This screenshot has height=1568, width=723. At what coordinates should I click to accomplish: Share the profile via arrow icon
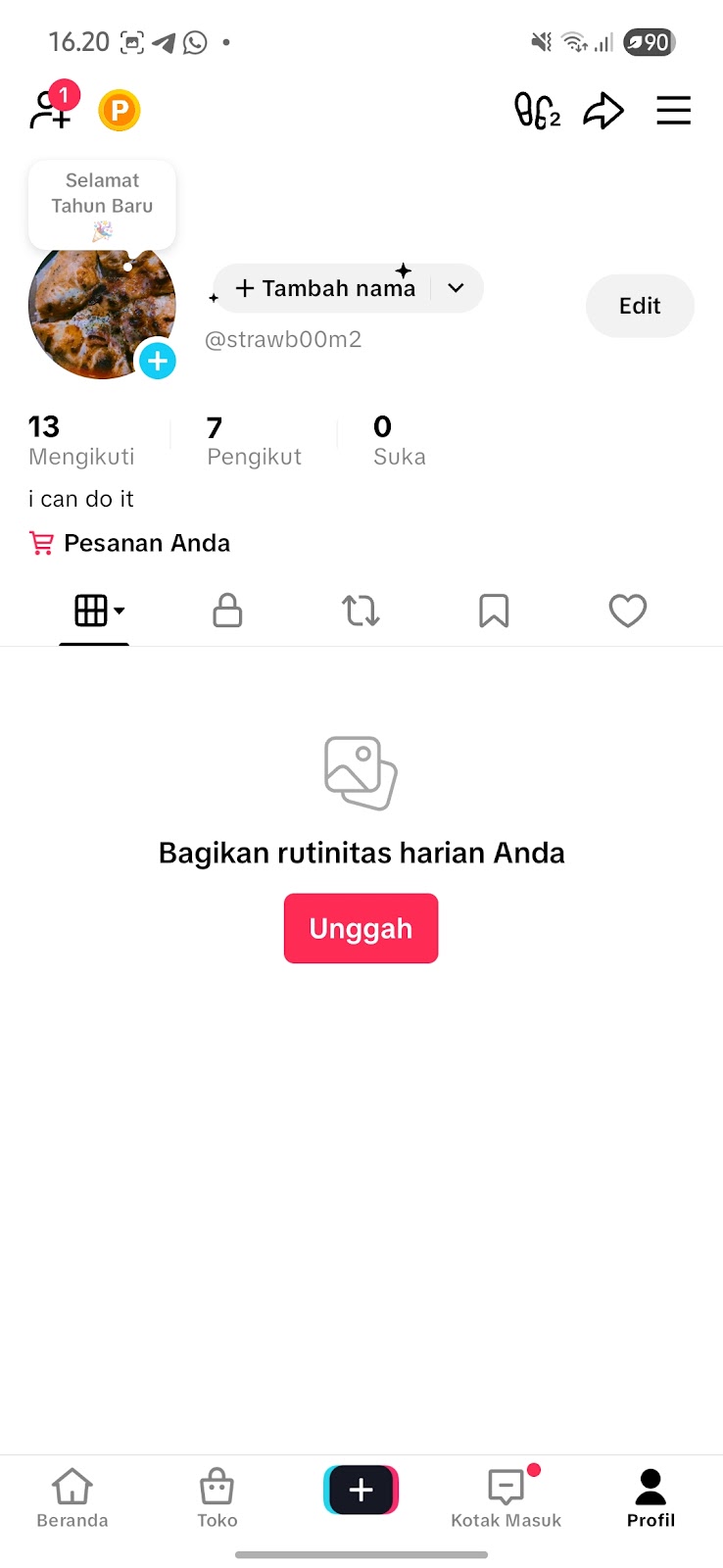tap(603, 111)
